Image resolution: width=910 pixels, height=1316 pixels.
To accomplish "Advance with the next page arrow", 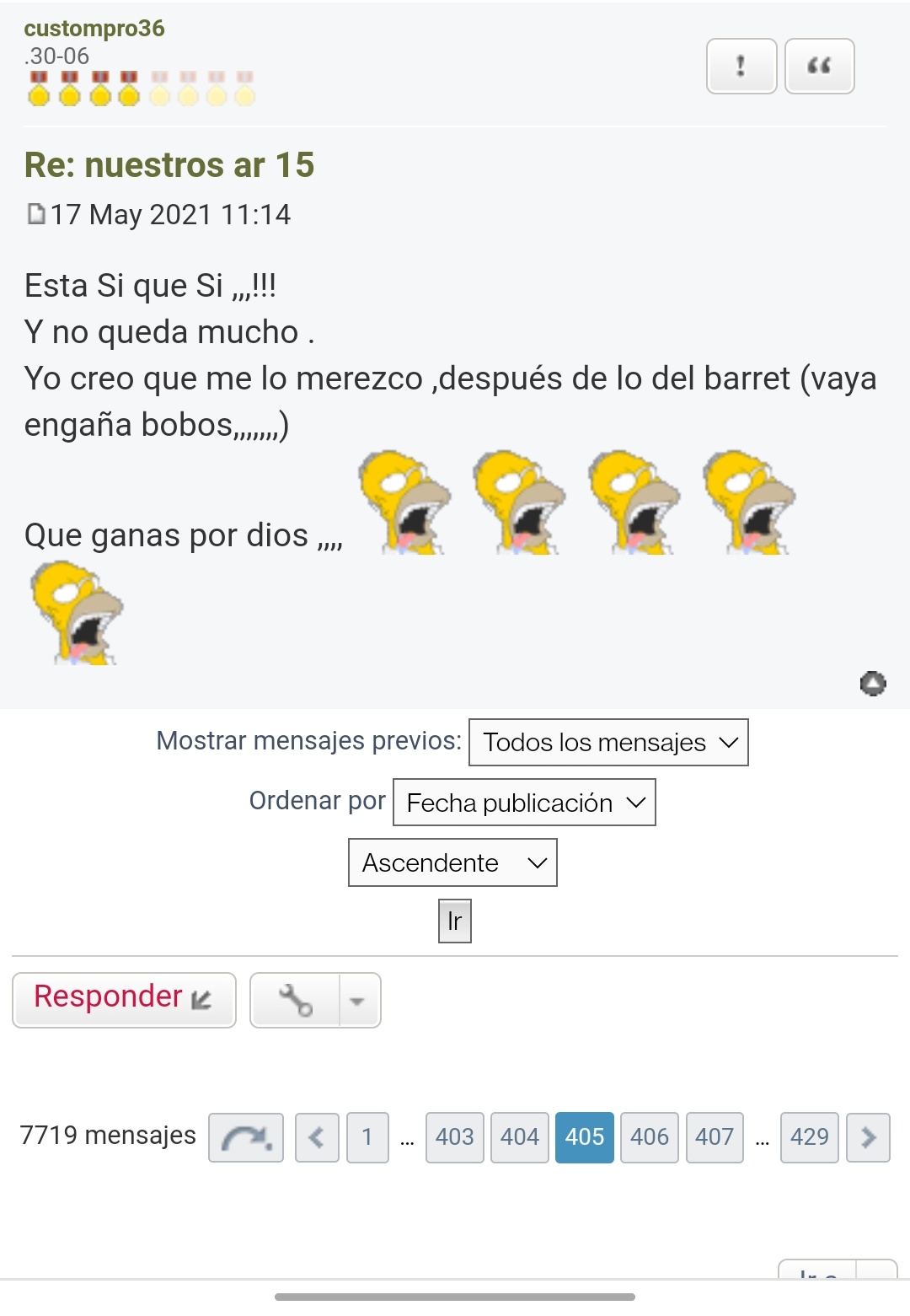I will pos(868,1138).
